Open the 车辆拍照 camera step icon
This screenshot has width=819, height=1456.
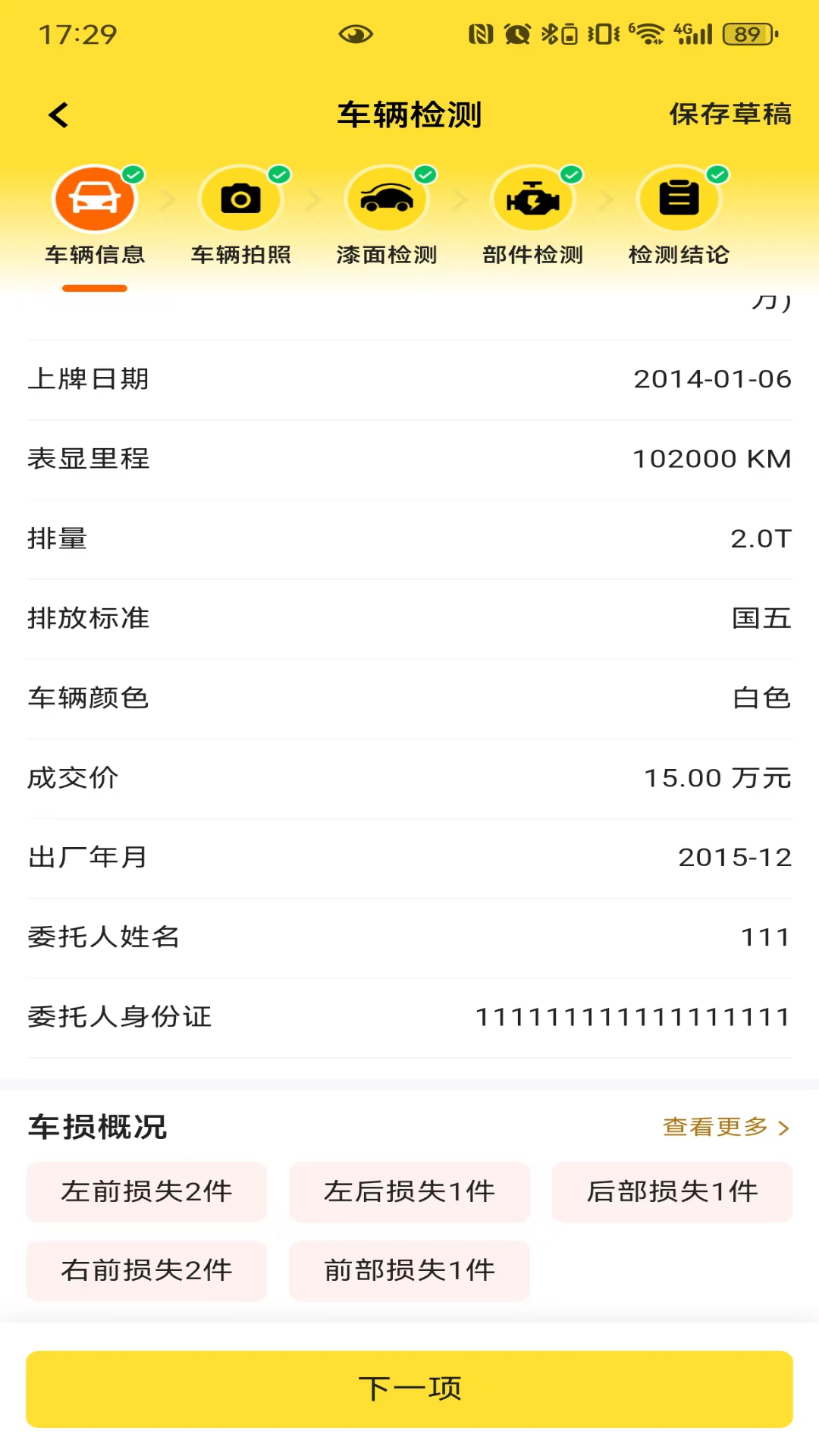click(240, 198)
